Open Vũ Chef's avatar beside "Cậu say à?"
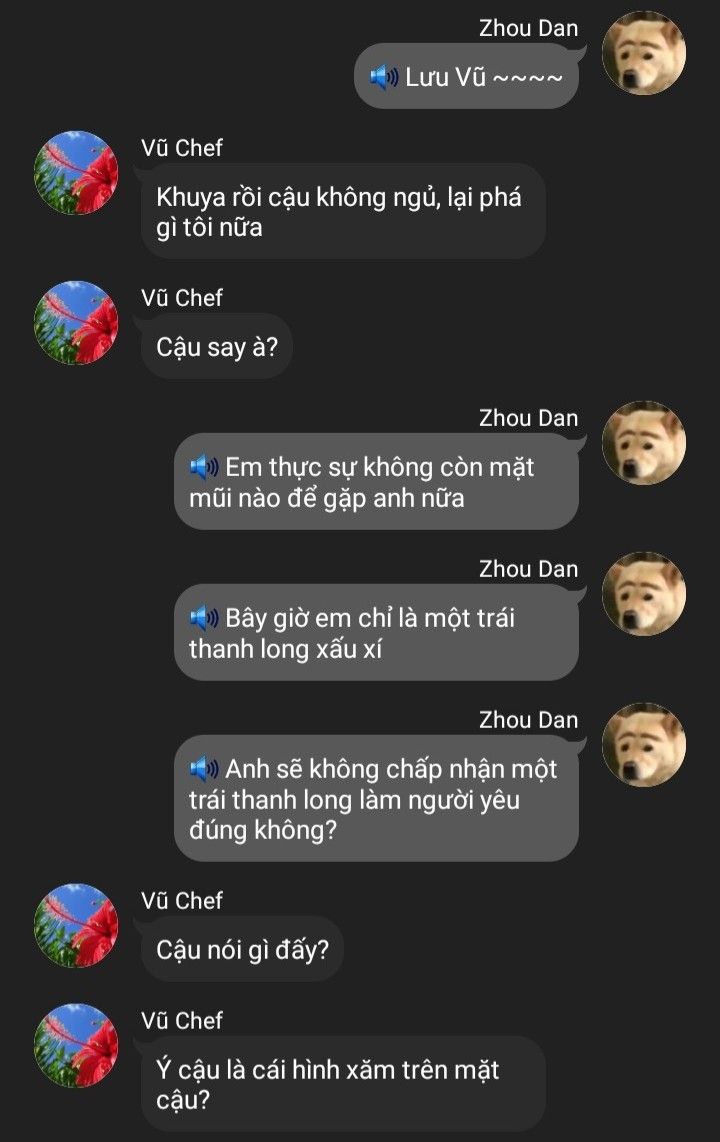Viewport: 720px width, 1142px height. (77, 323)
